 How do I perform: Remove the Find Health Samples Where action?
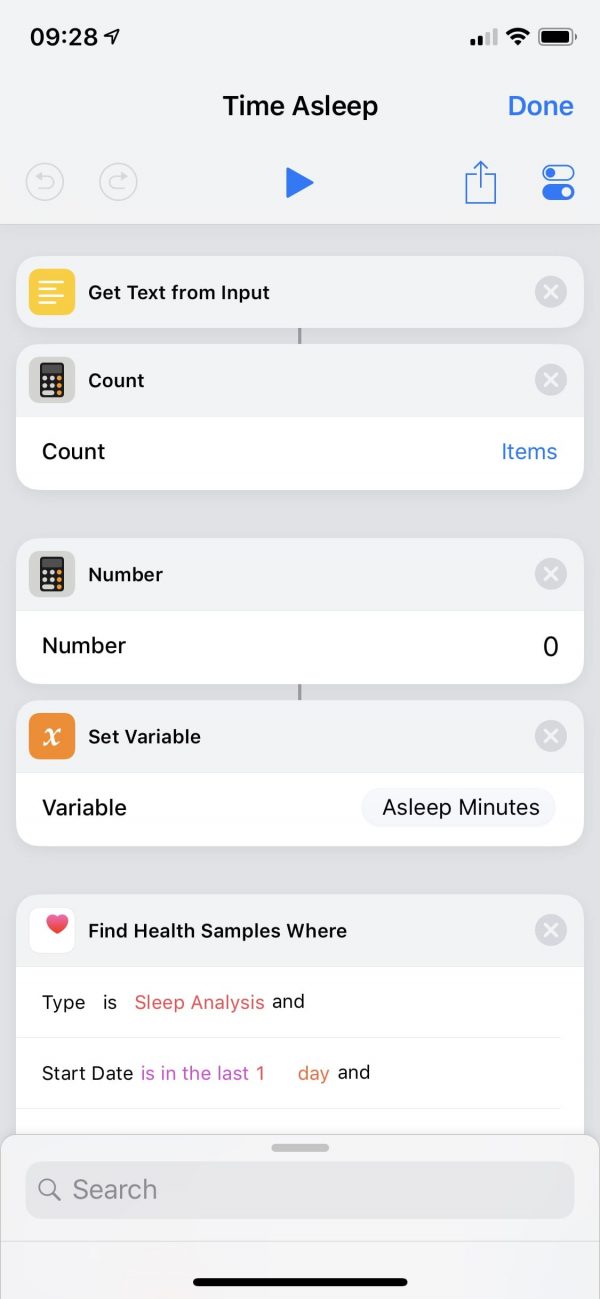[x=550, y=930]
